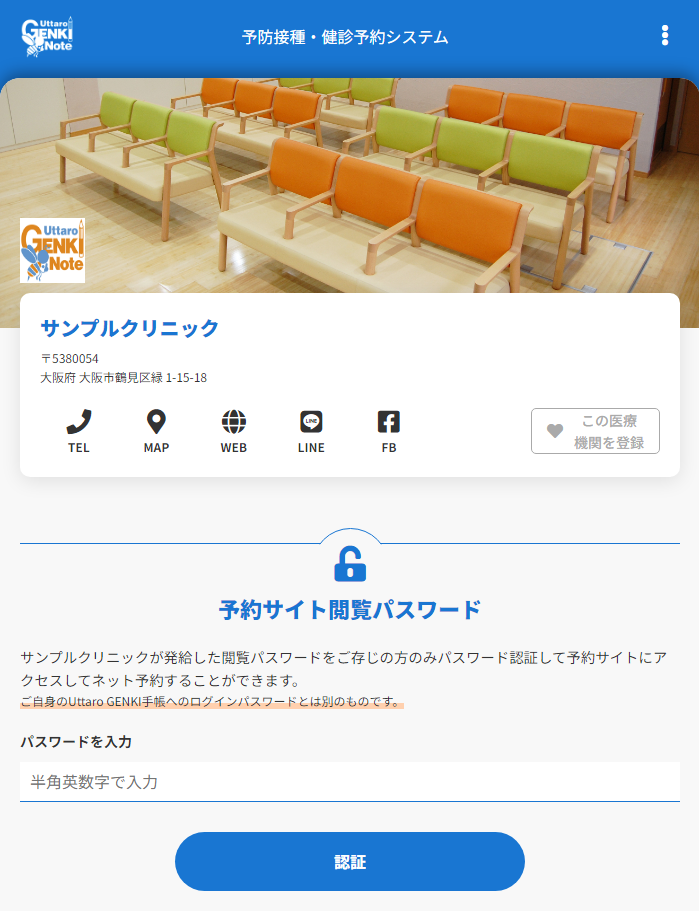Visit the clinic's WEB site
The height and width of the screenshot is (911, 699).
point(234,431)
